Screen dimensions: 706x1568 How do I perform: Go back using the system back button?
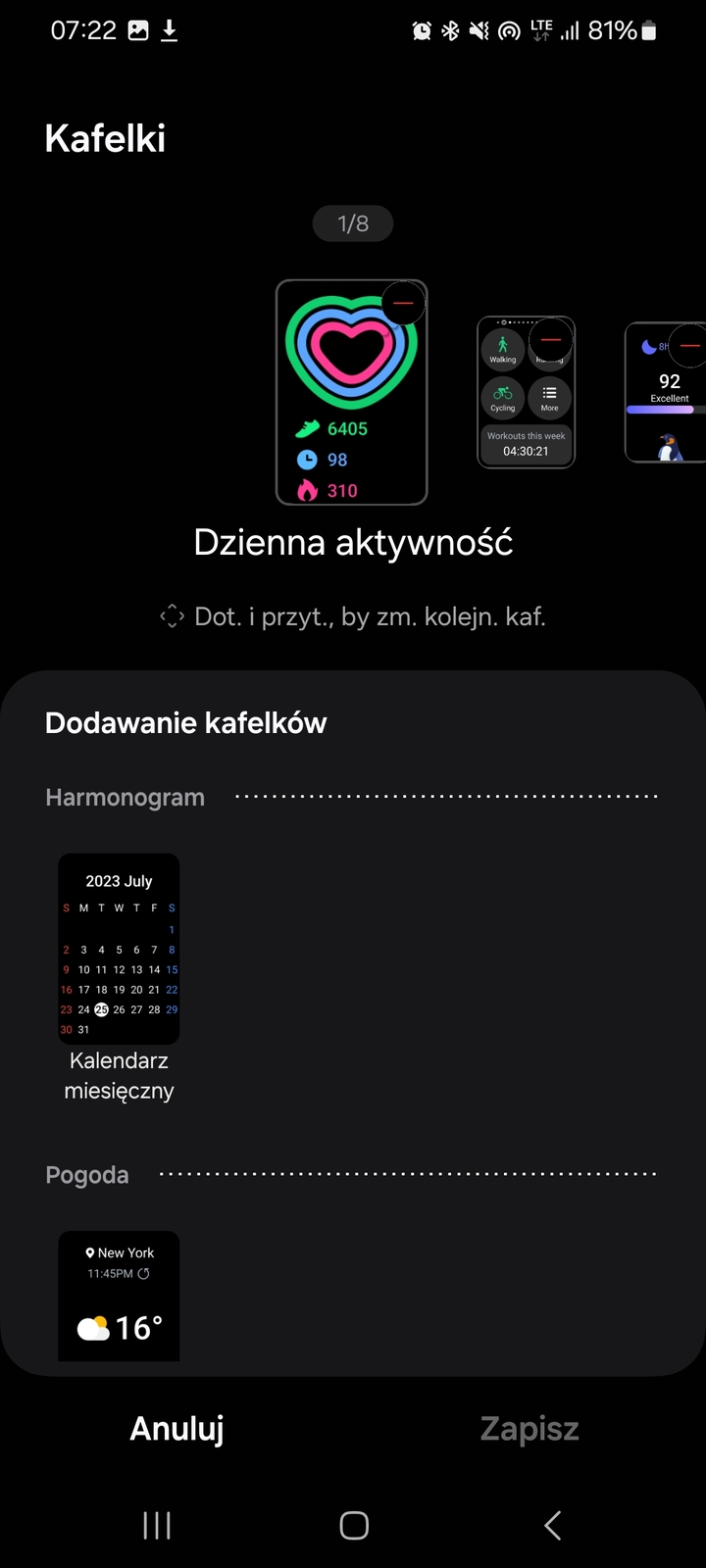click(552, 1525)
